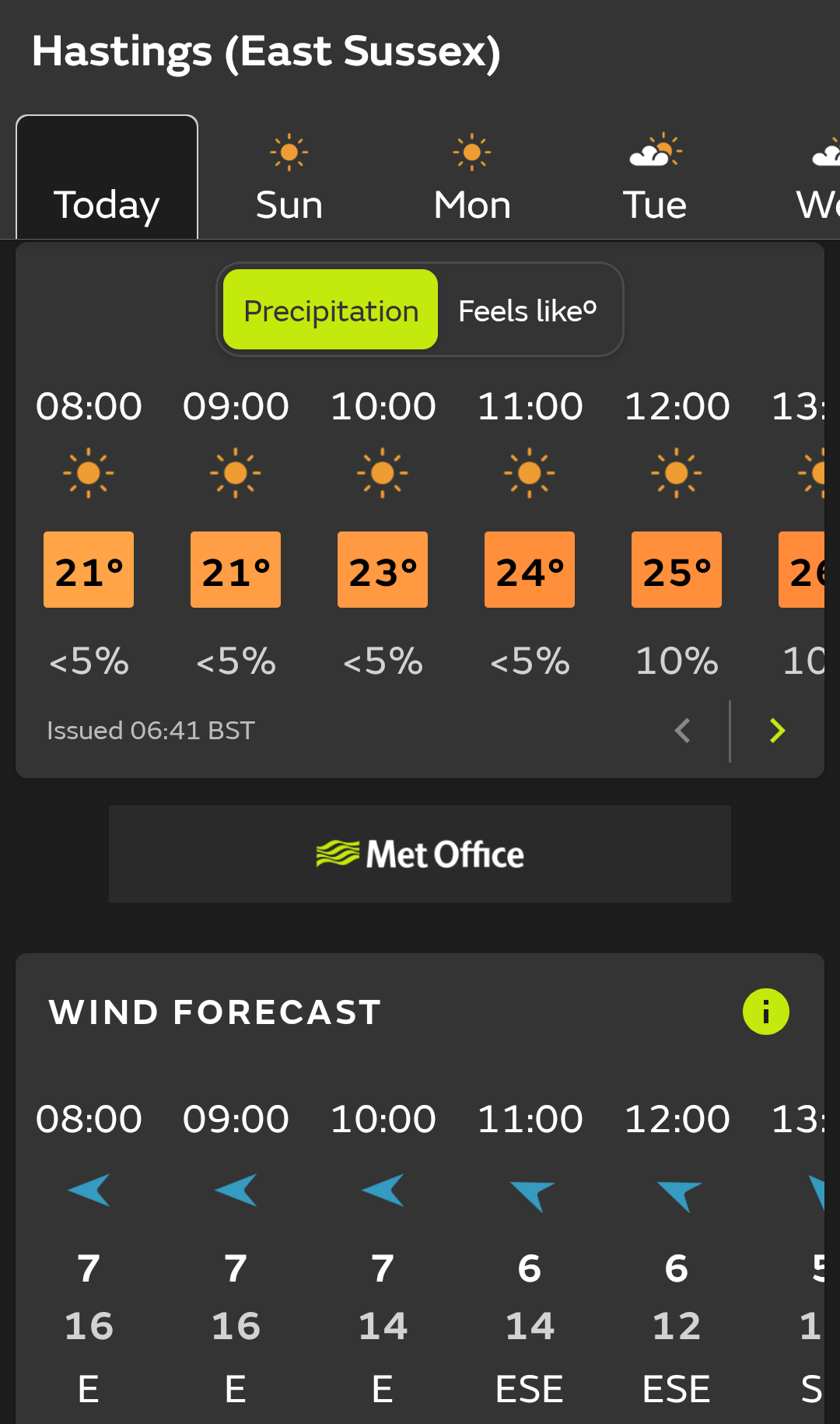View the Tue forecast tab
The height and width of the screenshot is (1424, 840).
click(655, 177)
